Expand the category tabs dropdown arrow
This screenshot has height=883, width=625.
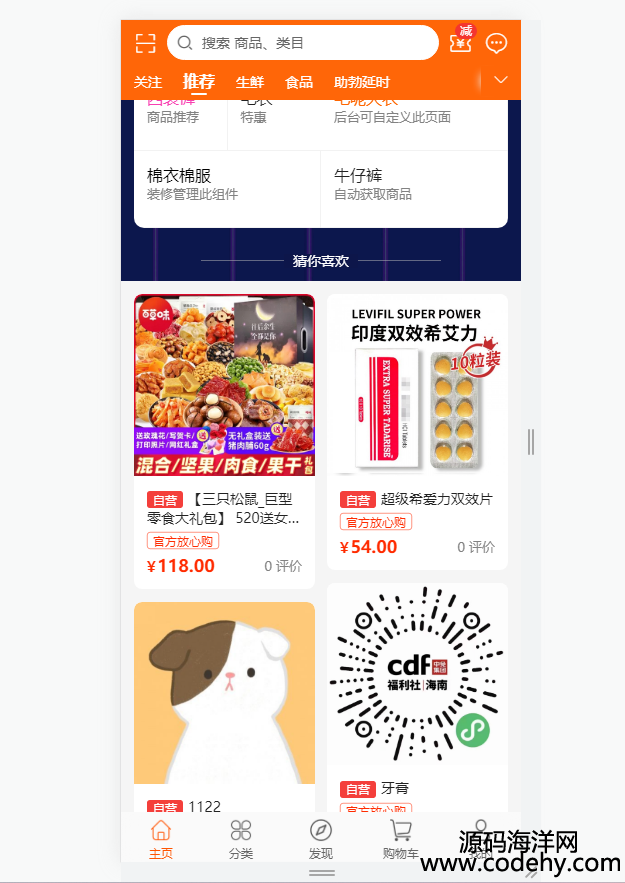click(x=502, y=80)
